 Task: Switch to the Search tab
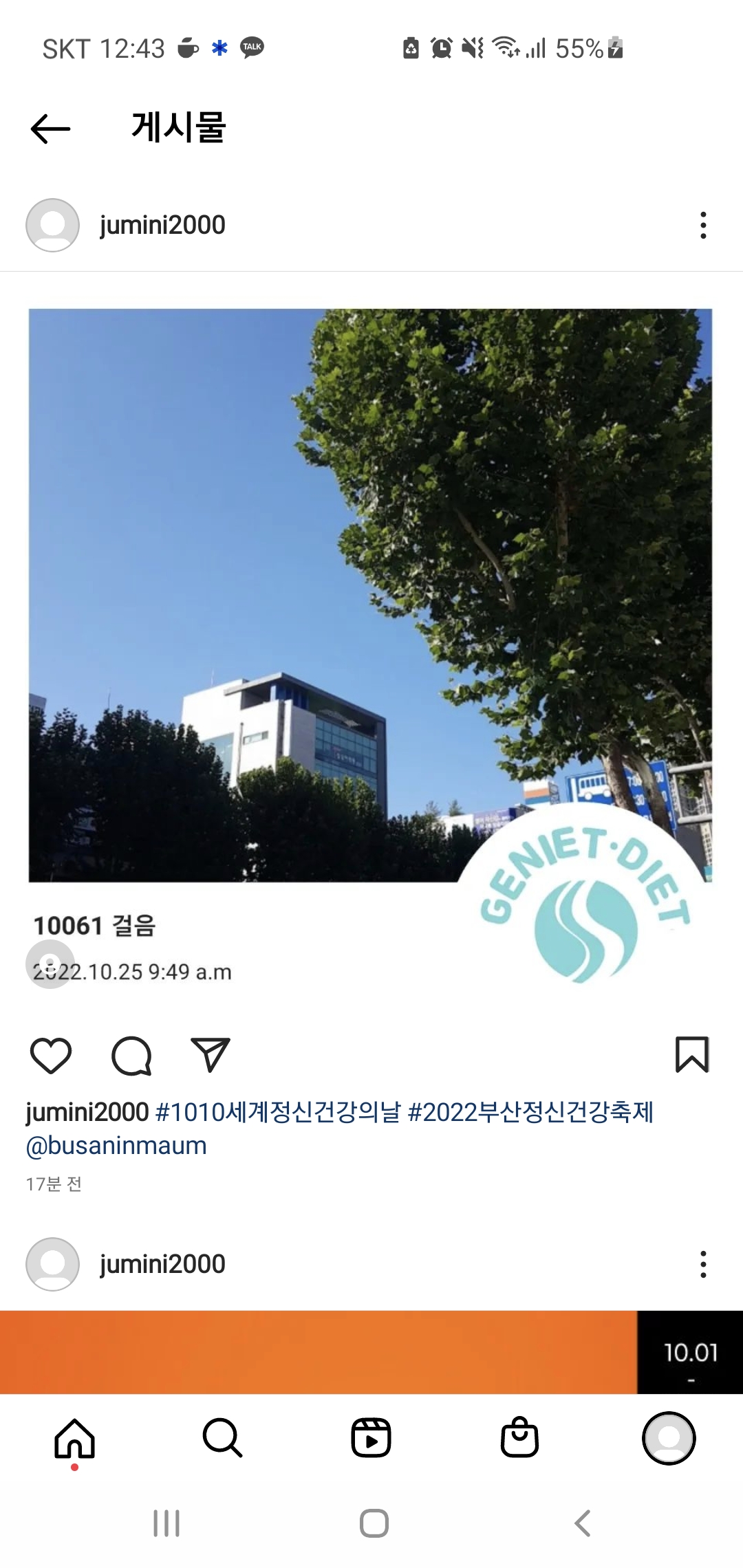222,1439
